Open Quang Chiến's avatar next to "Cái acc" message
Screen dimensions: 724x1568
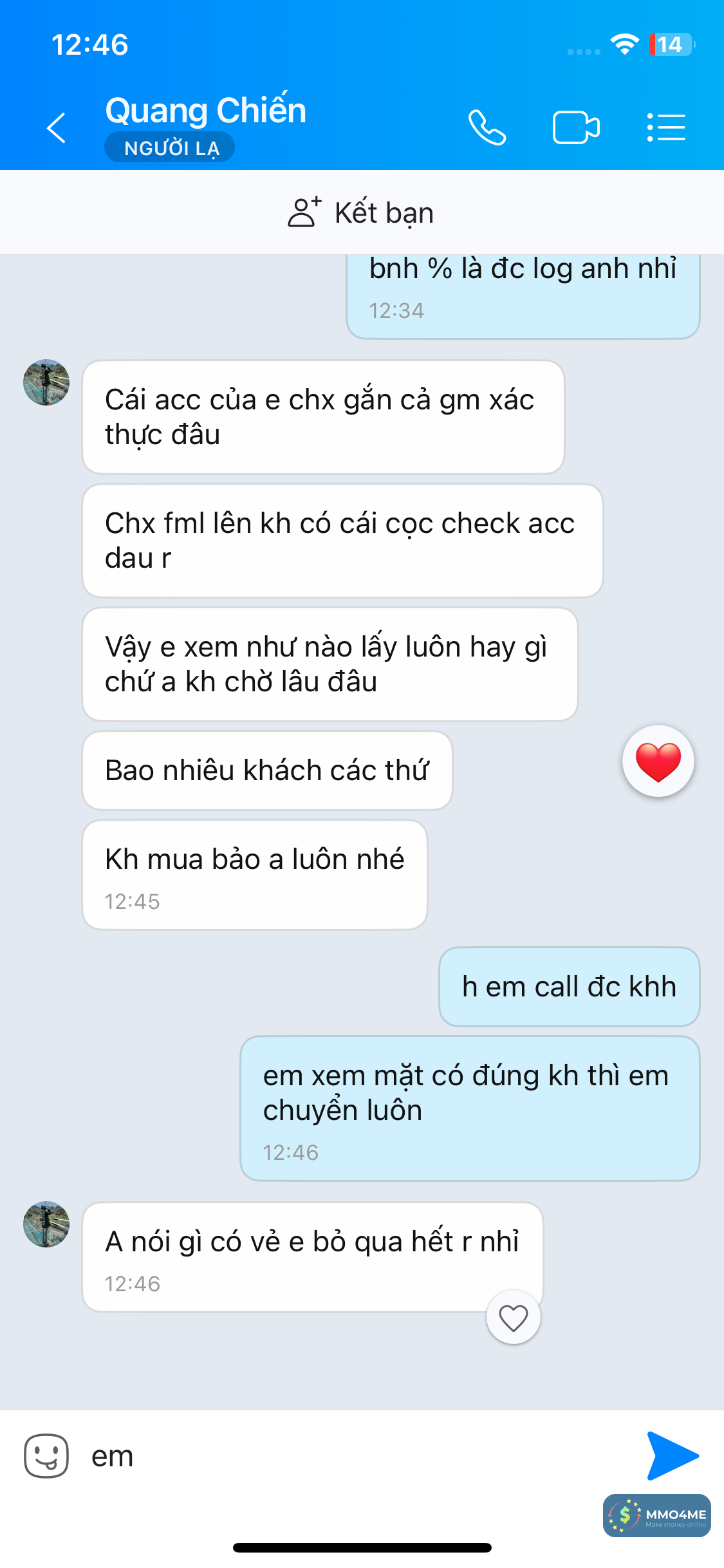[x=46, y=382]
